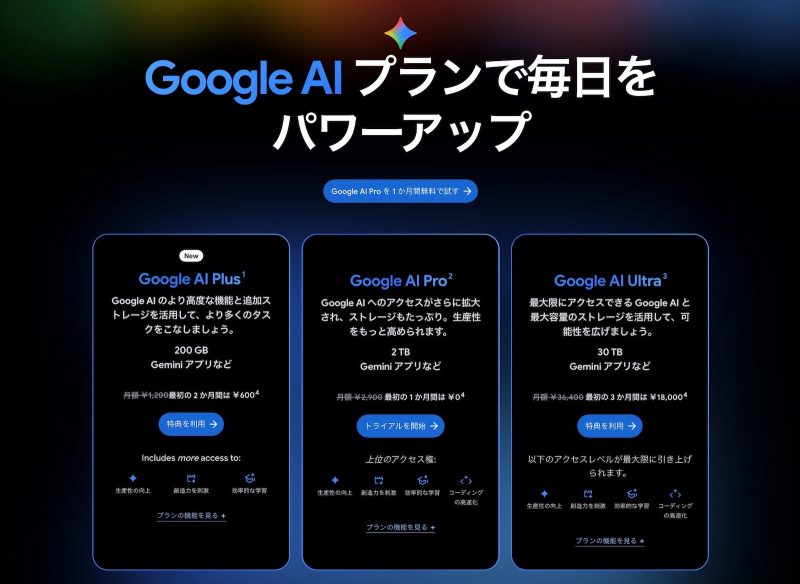Viewport: 800px width, 584px height.
Task: Tap 特典を利用 under Google AI Ultra
Action: coord(609,426)
